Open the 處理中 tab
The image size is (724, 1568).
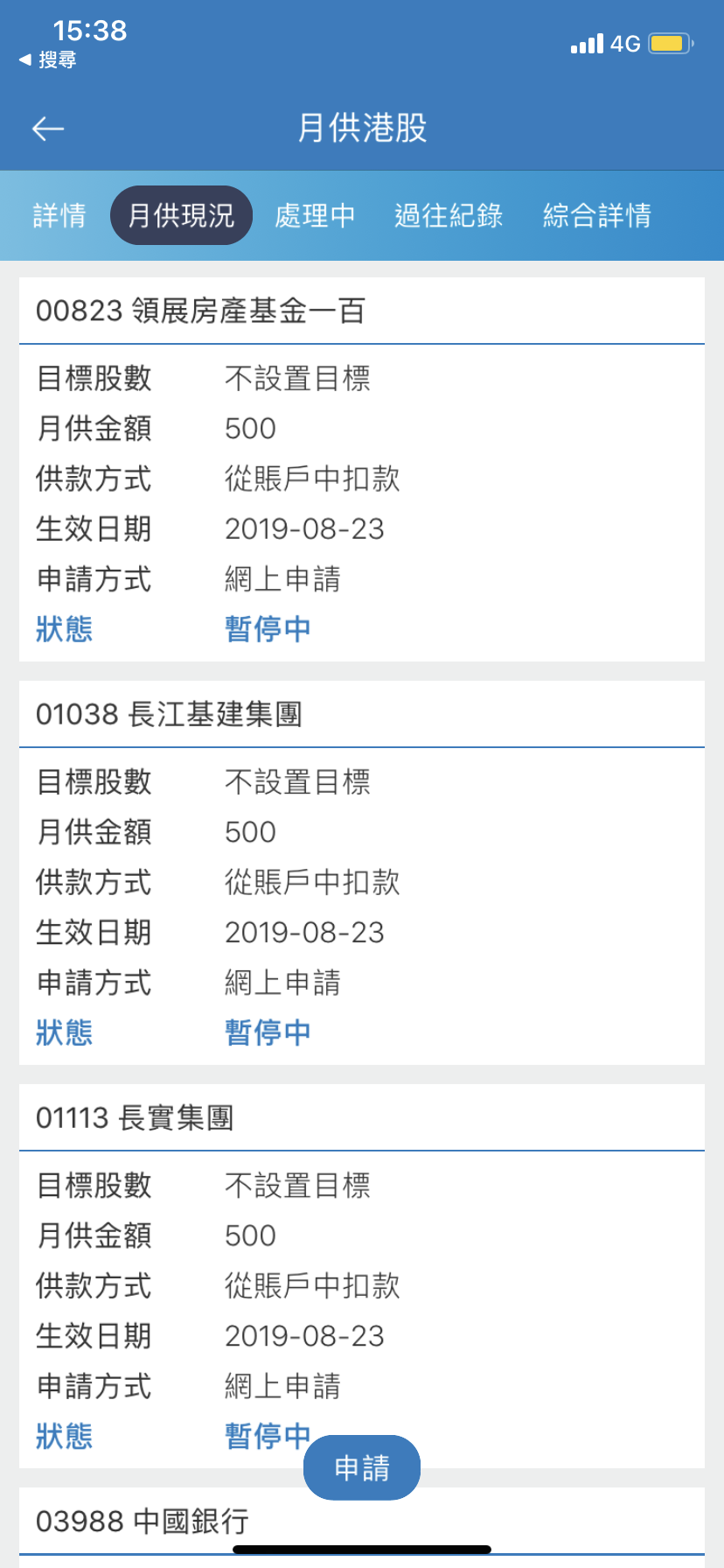pos(315,215)
